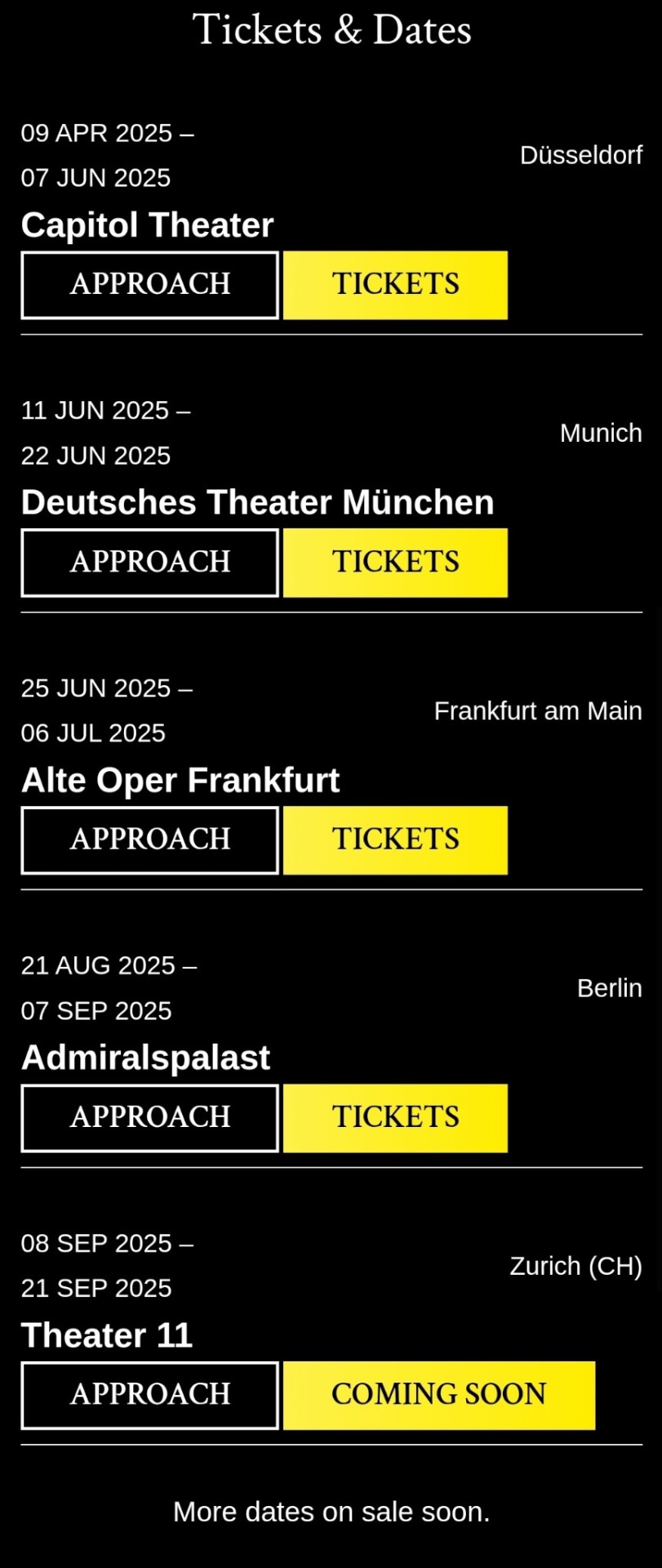662x1568 pixels.
Task: Select Tickets for Alte Oper Frankfurt
Action: coord(395,840)
